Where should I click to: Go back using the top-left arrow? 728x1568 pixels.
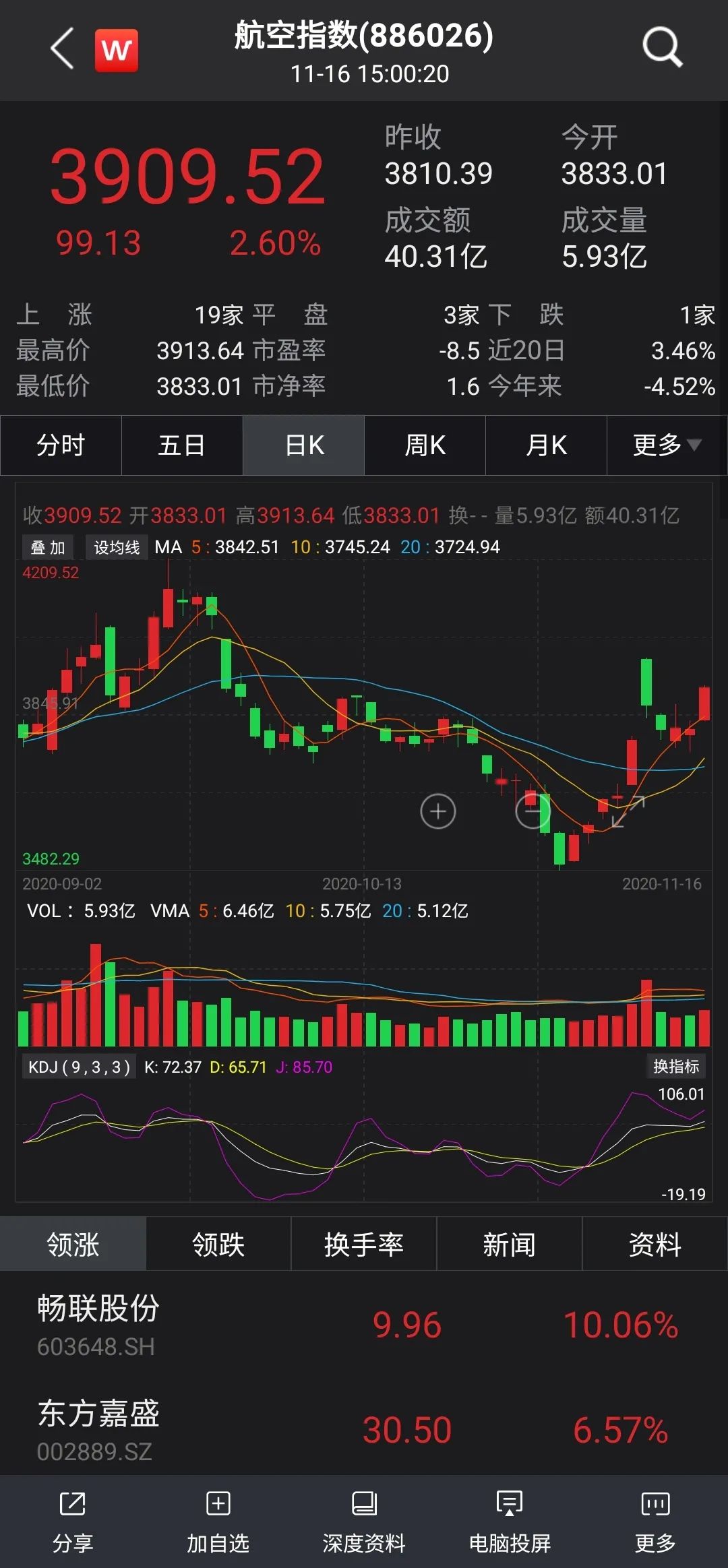62,49
